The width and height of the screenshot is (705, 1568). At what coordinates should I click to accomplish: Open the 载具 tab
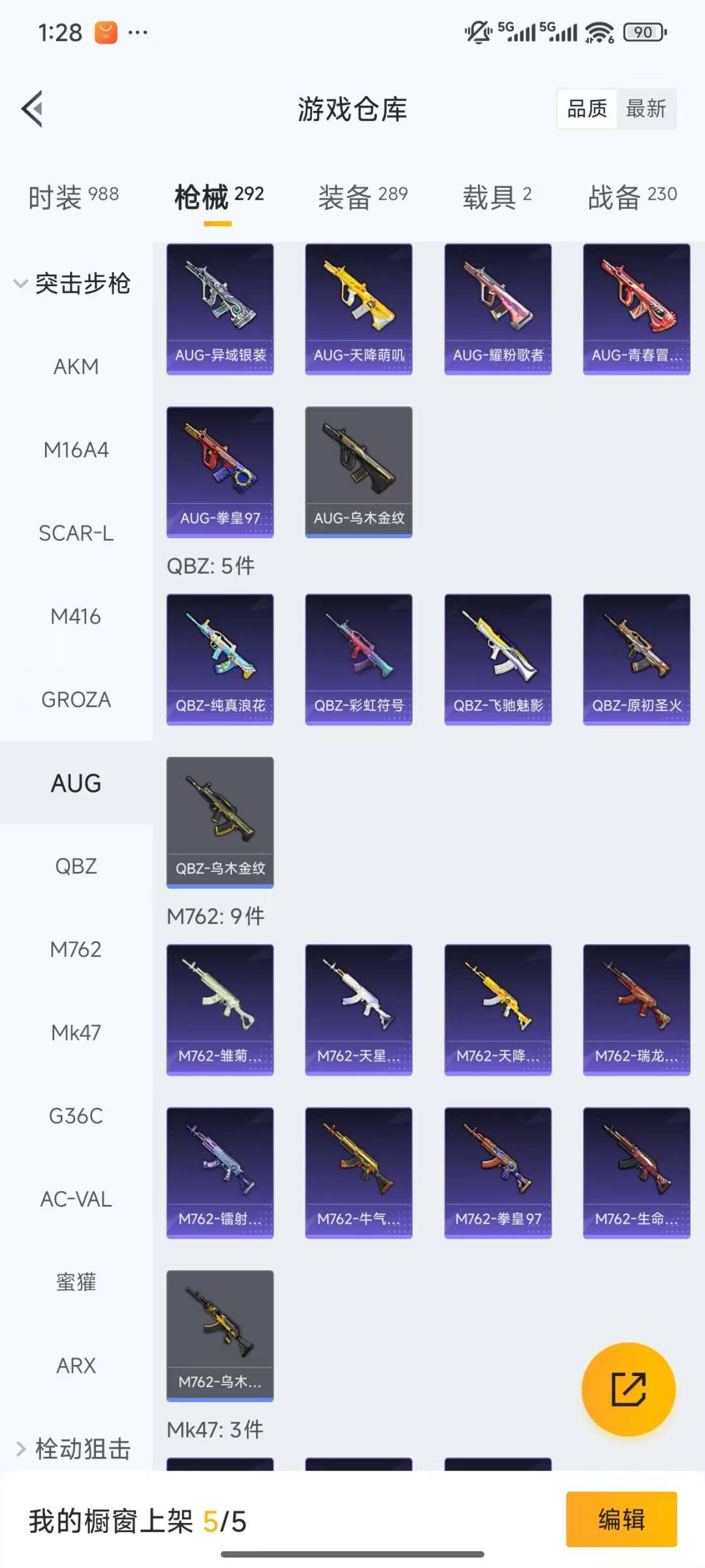497,197
